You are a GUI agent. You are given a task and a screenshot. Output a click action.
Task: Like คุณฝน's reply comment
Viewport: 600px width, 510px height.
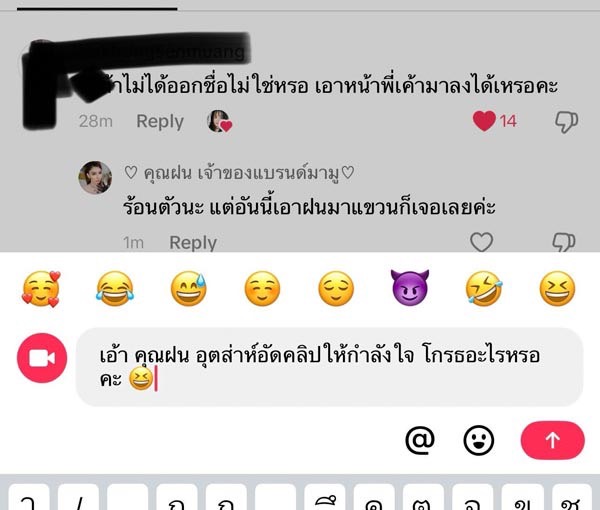482,242
